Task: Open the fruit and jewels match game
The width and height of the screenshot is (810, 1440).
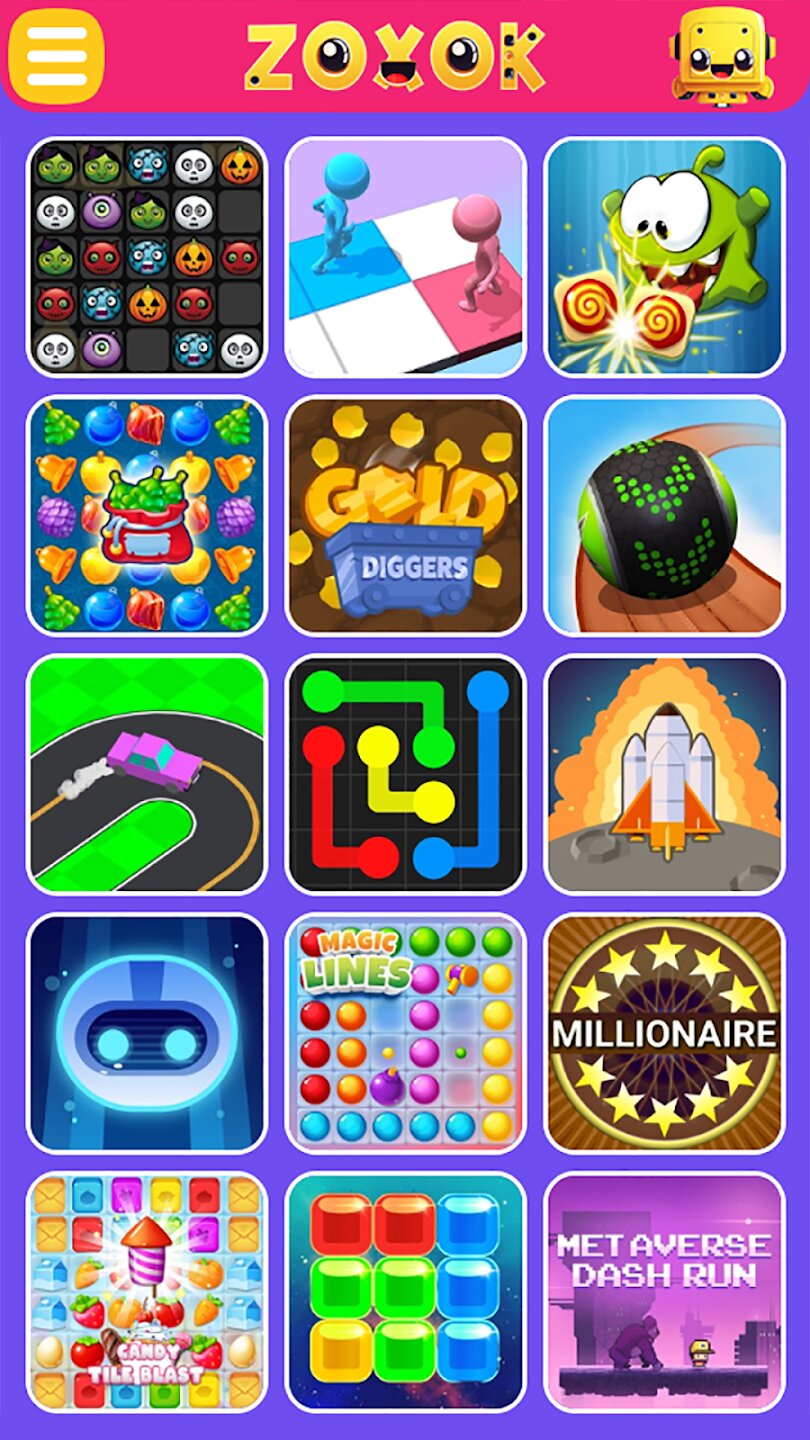Action: point(147,516)
